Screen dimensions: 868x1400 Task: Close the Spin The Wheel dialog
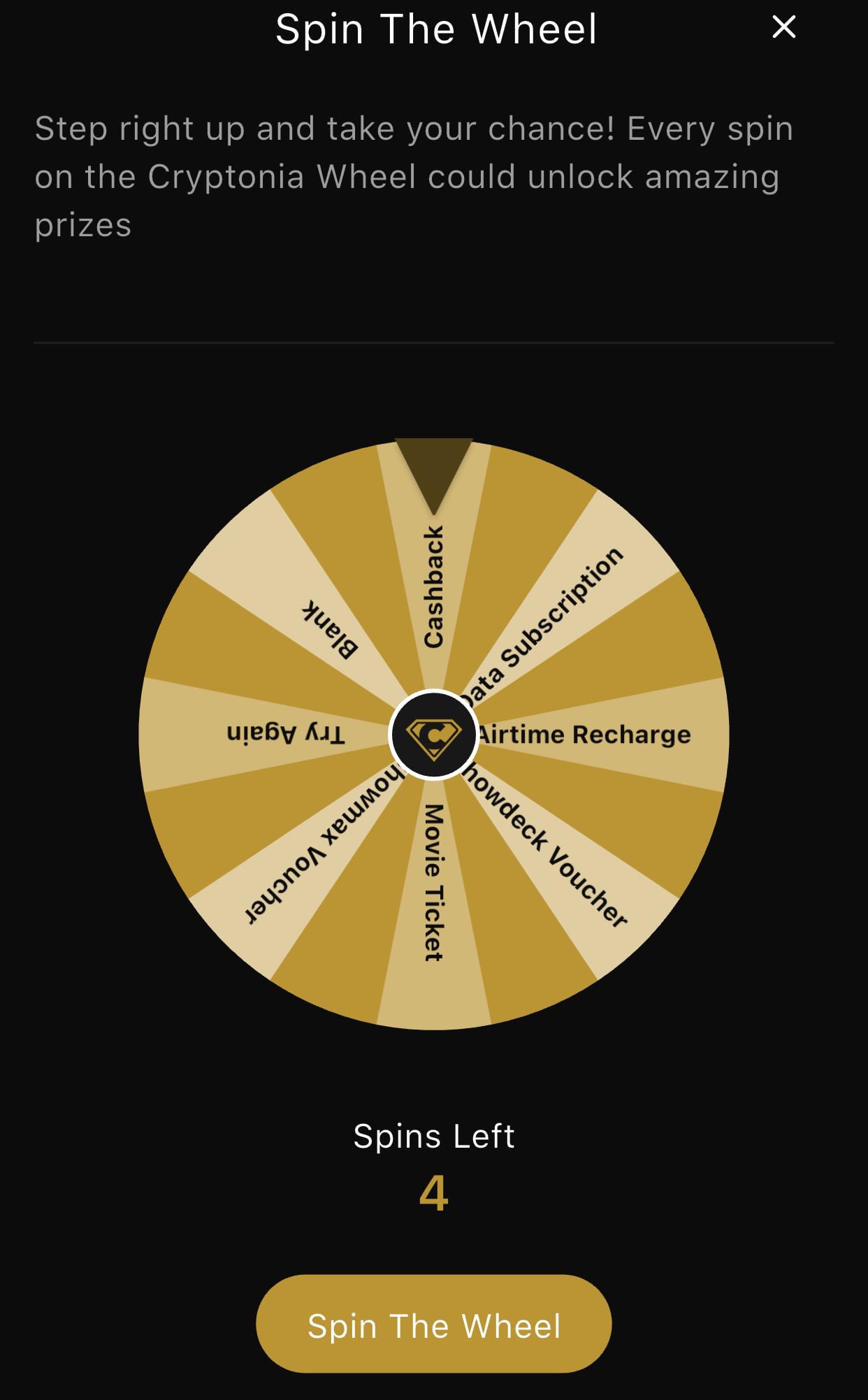pyautogui.click(x=783, y=27)
